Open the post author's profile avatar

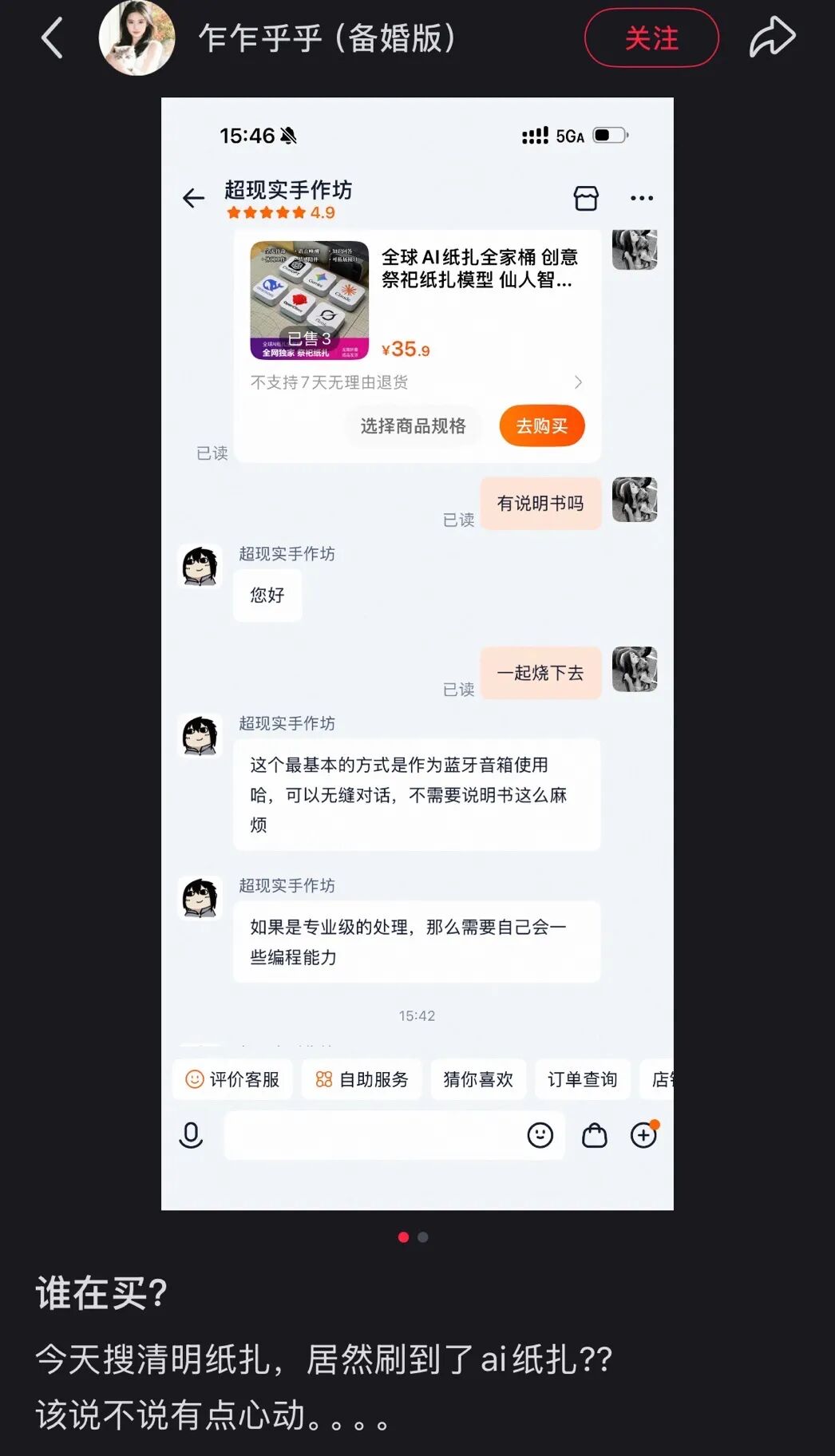click(137, 38)
